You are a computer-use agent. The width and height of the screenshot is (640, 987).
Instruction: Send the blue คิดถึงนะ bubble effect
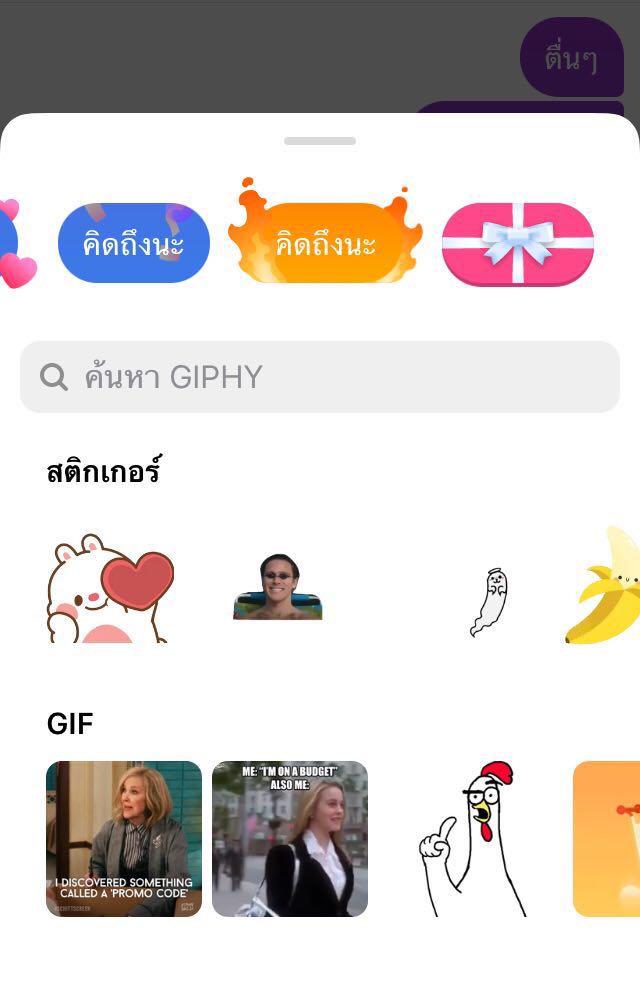click(134, 243)
